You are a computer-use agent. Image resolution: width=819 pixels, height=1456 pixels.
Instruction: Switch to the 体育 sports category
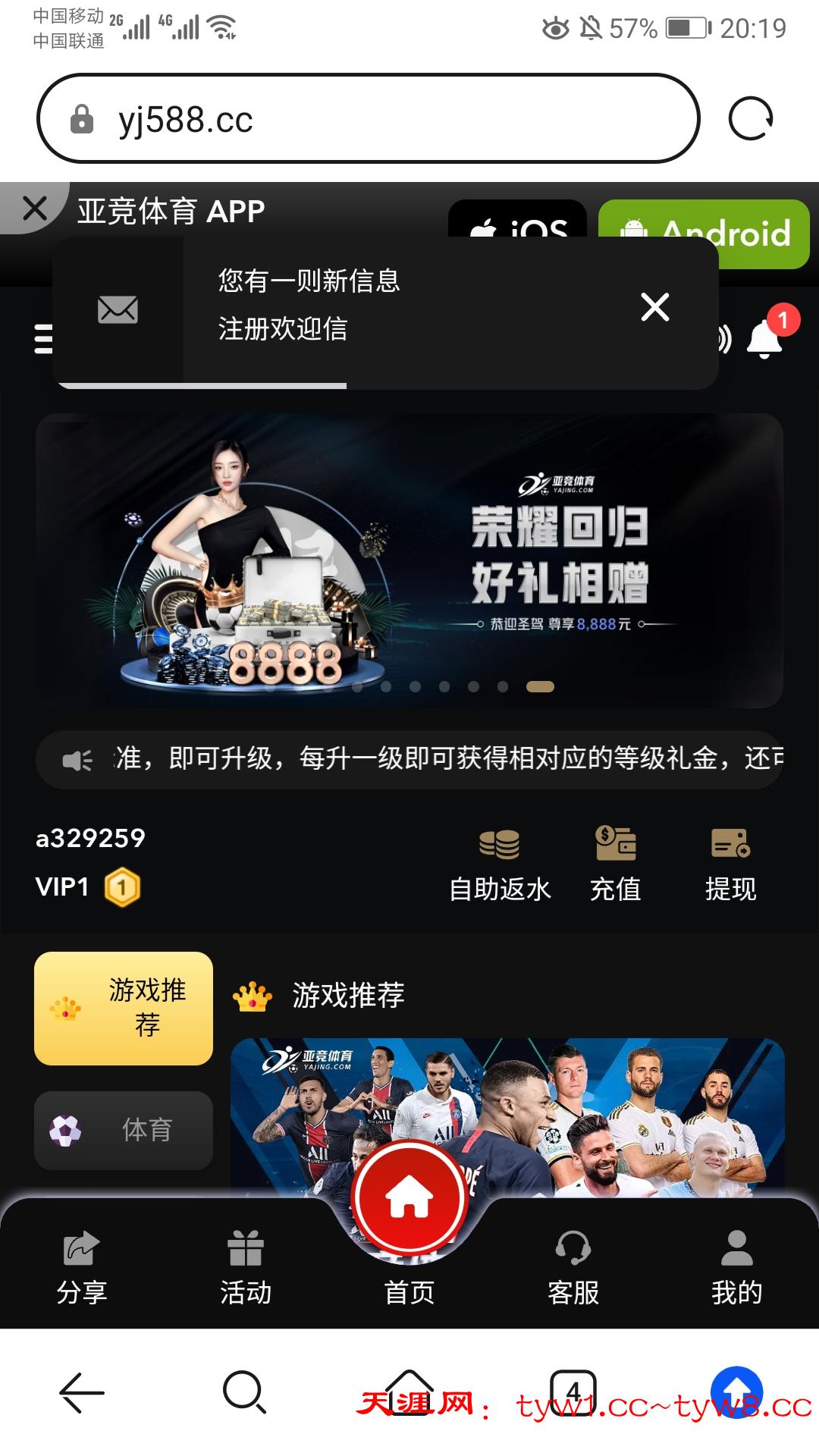pos(123,1130)
